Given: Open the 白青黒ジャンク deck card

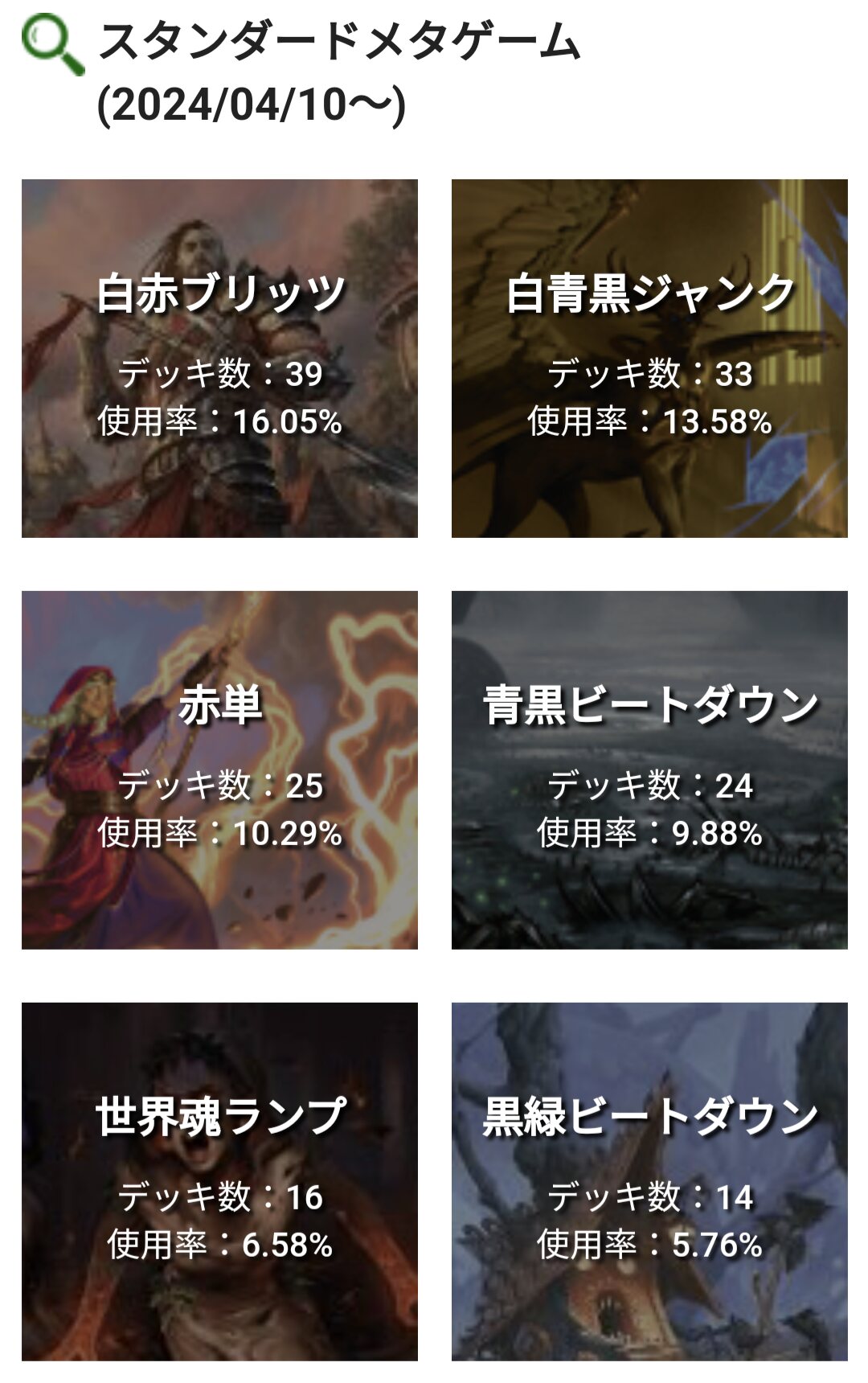Looking at the screenshot, I should coord(649,358).
